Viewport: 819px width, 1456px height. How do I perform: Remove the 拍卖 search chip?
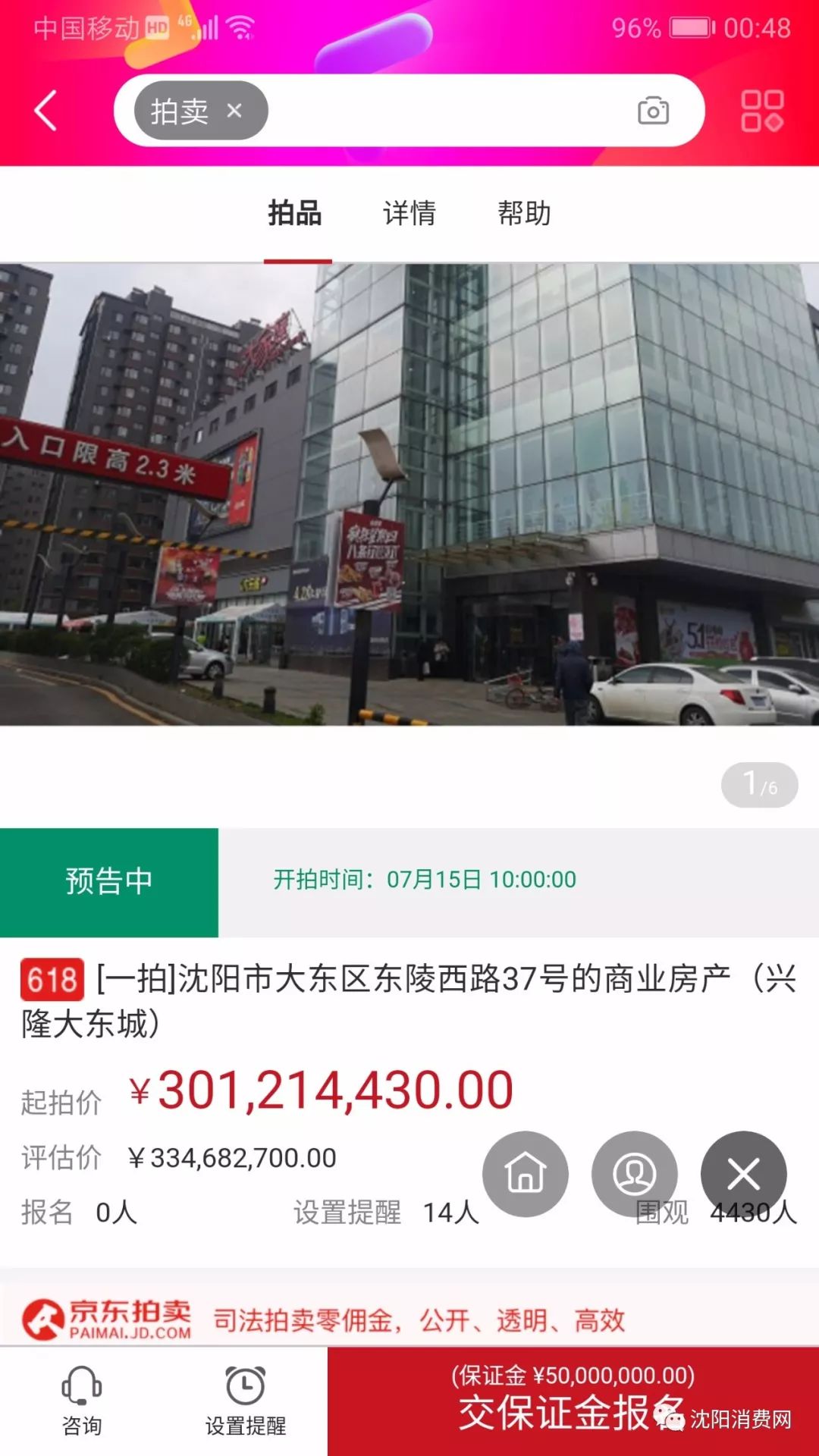pos(234,111)
